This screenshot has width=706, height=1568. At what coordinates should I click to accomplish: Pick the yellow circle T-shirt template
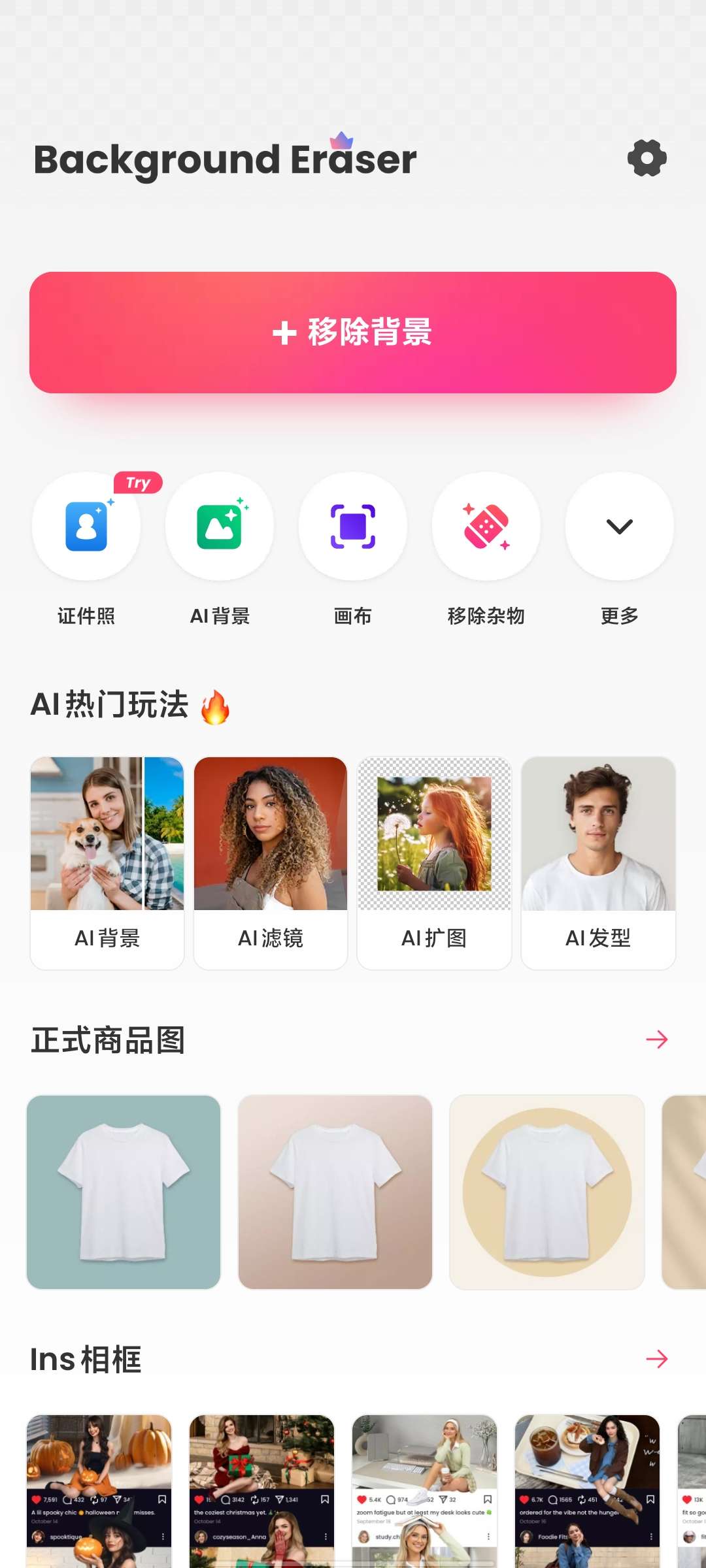coord(547,1192)
